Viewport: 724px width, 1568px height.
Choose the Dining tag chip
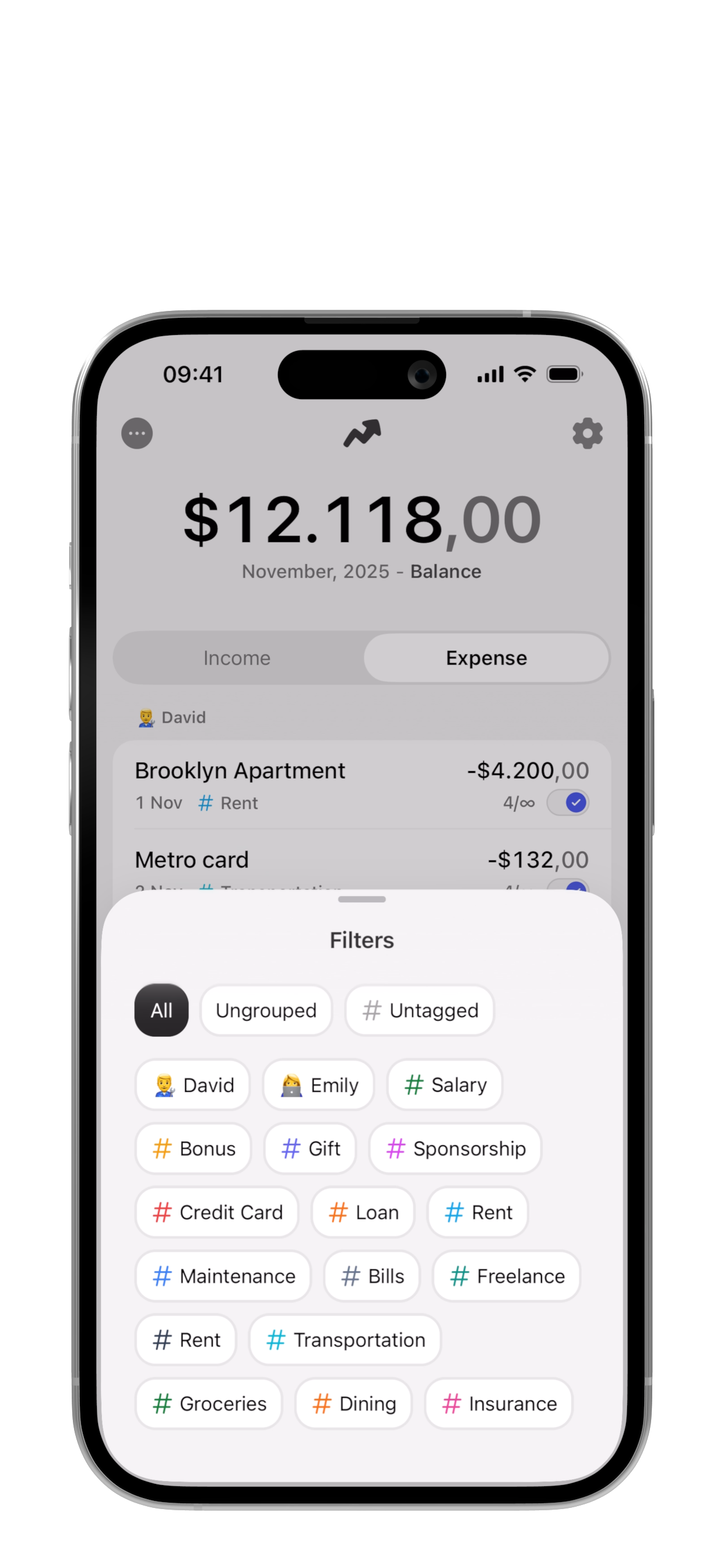[x=353, y=1403]
